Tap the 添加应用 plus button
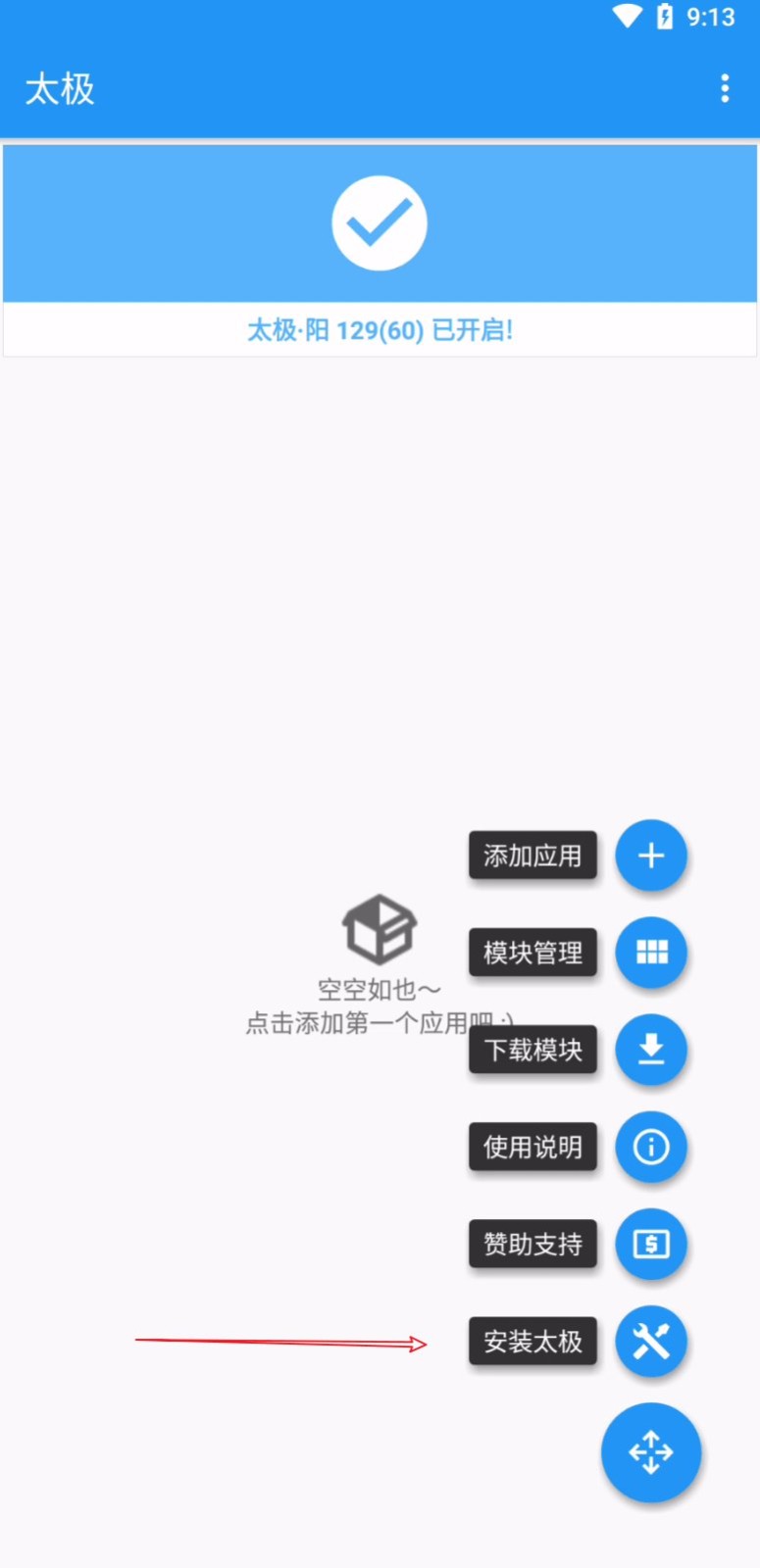 (651, 856)
